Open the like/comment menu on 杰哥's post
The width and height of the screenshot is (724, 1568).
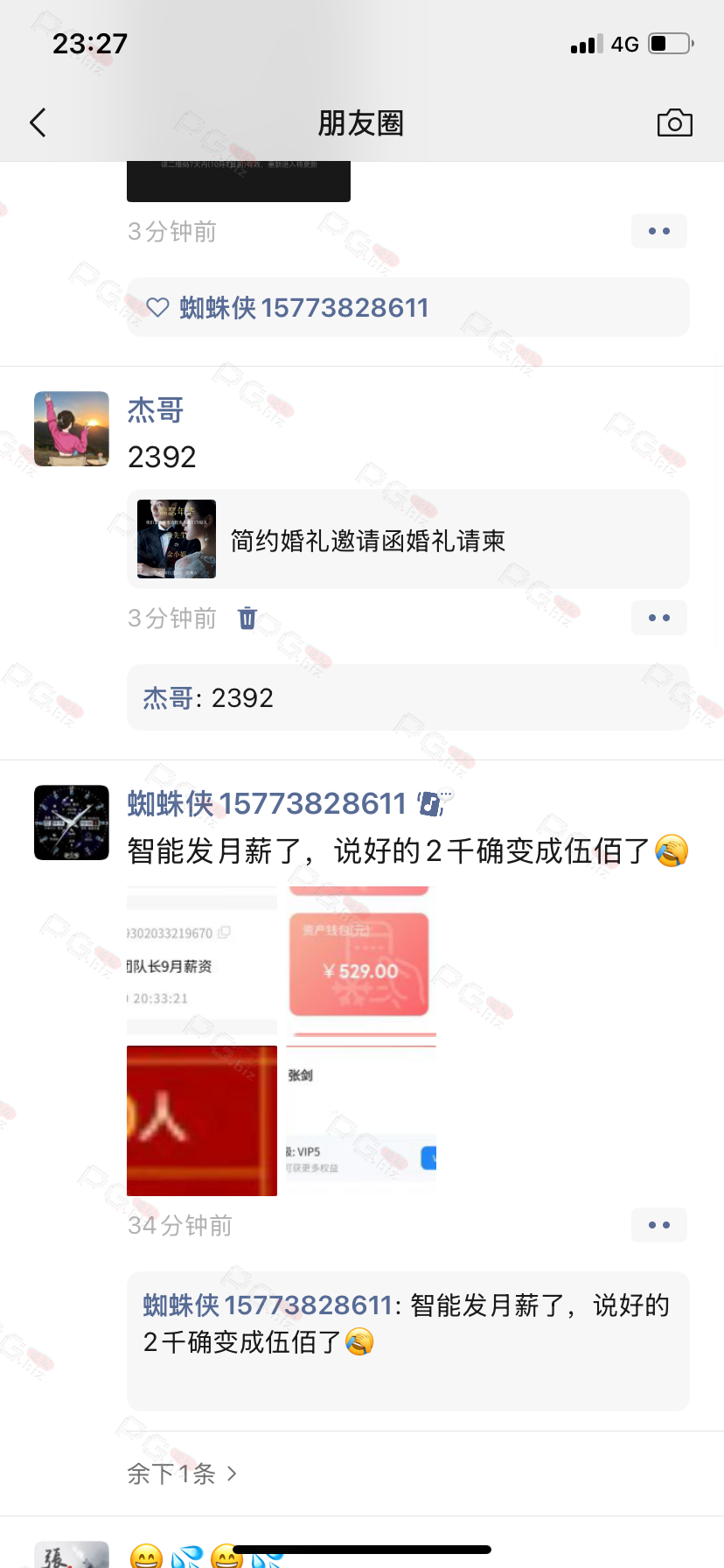[658, 618]
